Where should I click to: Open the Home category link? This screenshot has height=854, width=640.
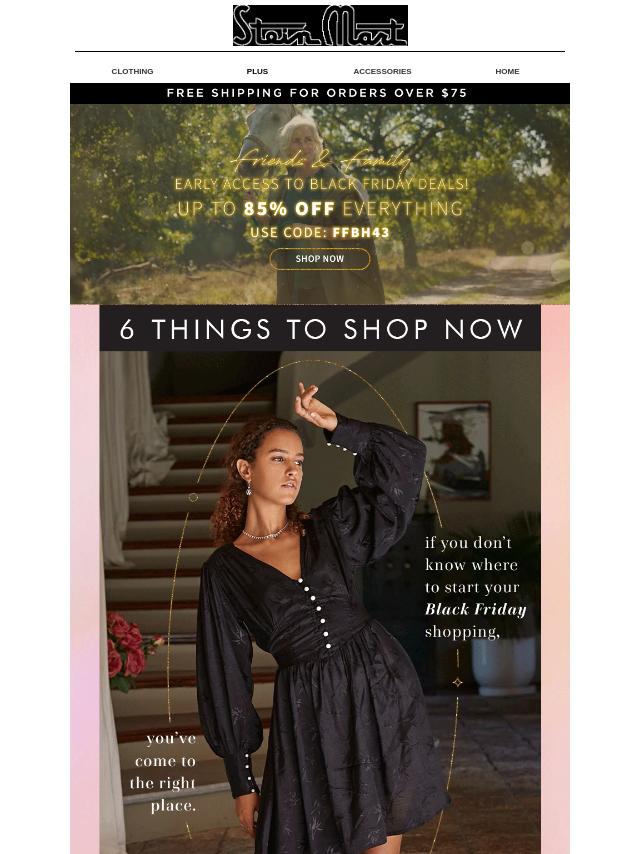[x=507, y=71]
